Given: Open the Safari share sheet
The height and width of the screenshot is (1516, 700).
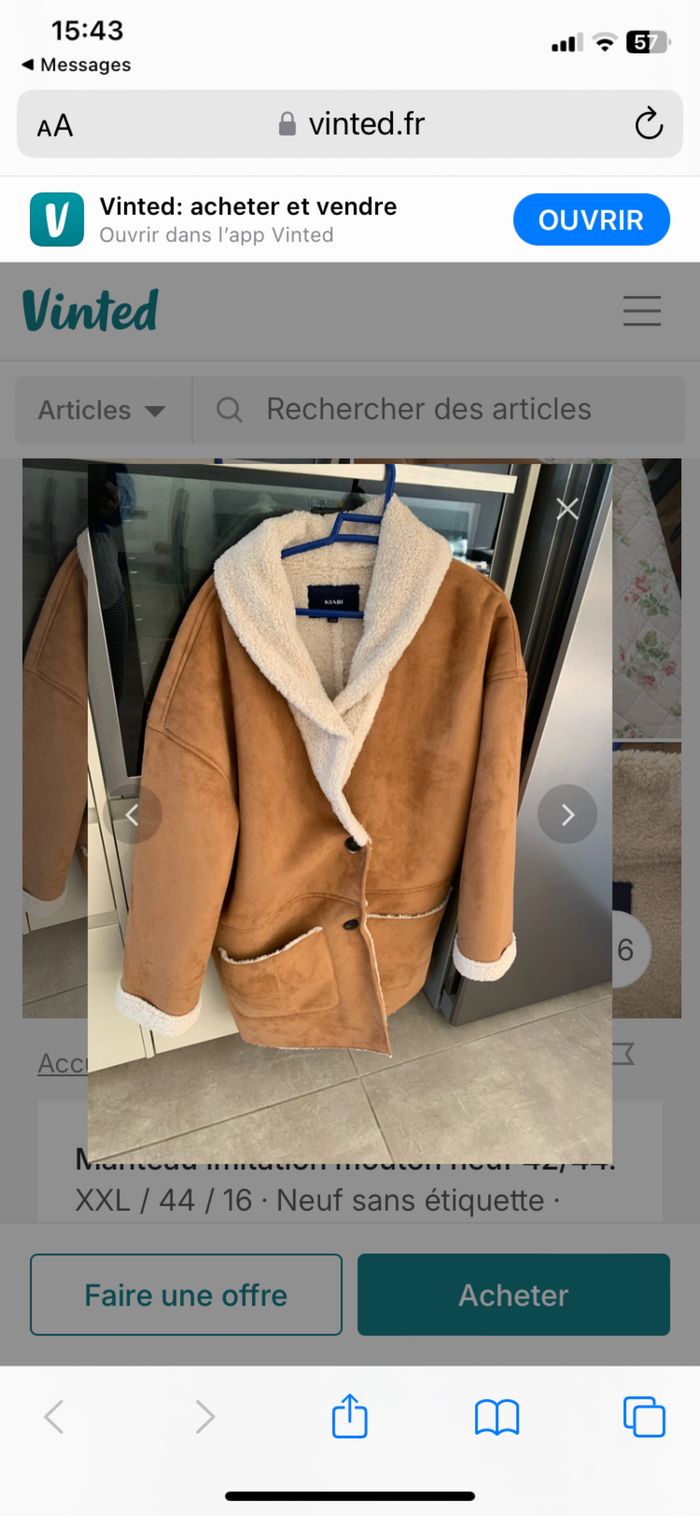Looking at the screenshot, I should [349, 1417].
